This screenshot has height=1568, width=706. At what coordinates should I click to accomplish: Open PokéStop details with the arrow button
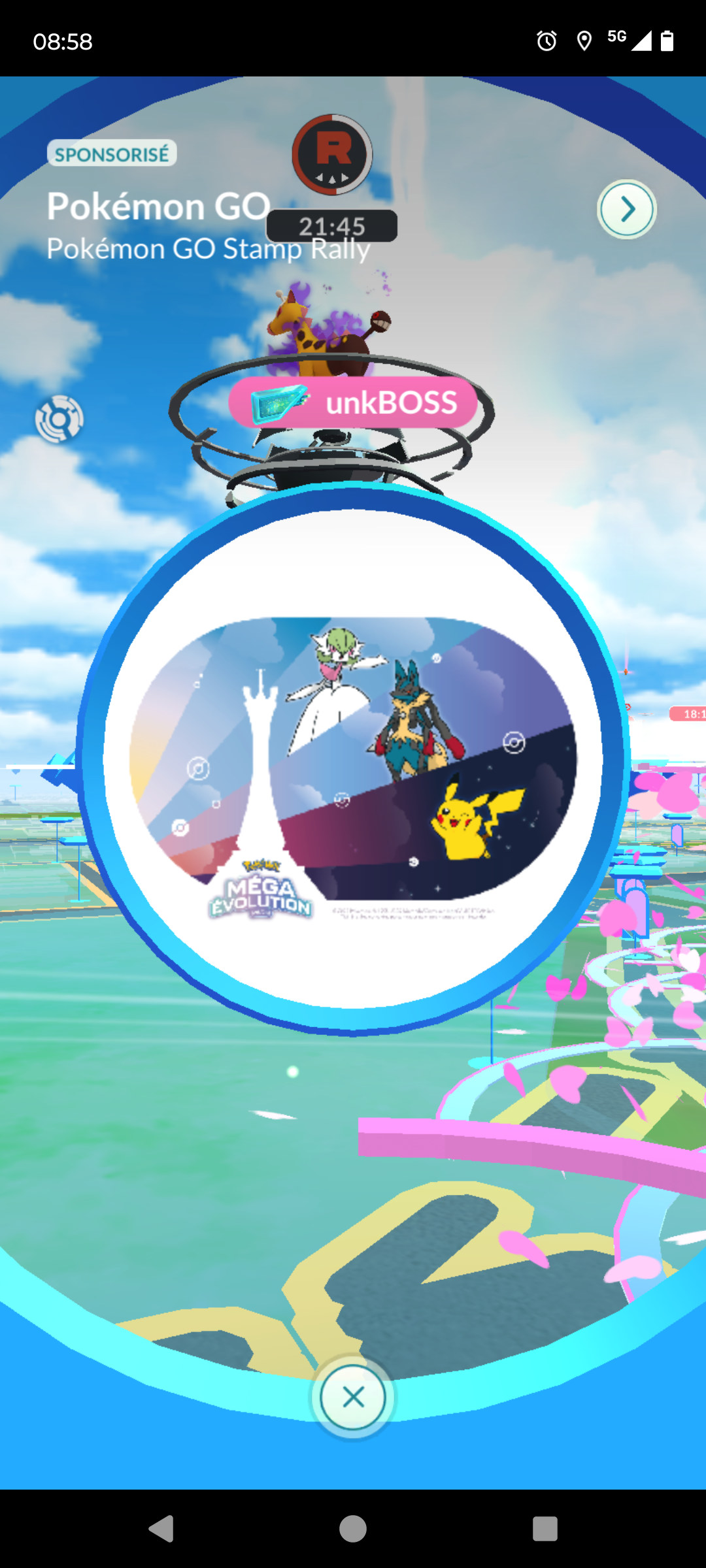pos(627,209)
